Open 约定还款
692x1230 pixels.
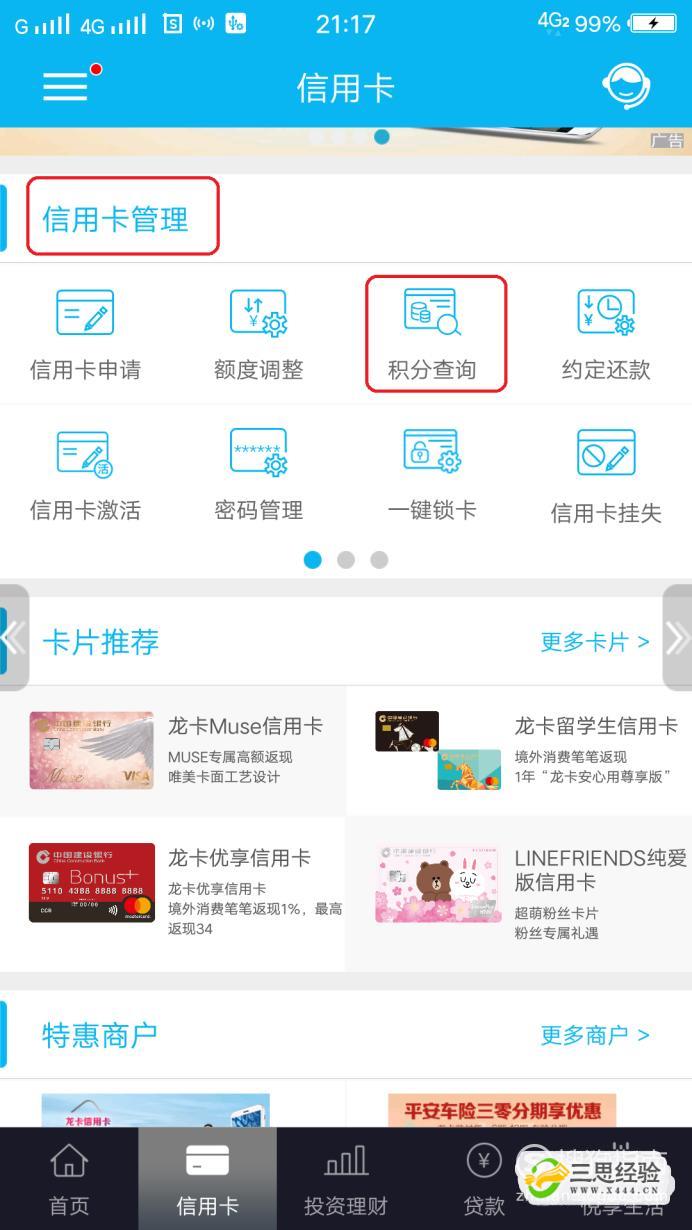[x=606, y=334]
